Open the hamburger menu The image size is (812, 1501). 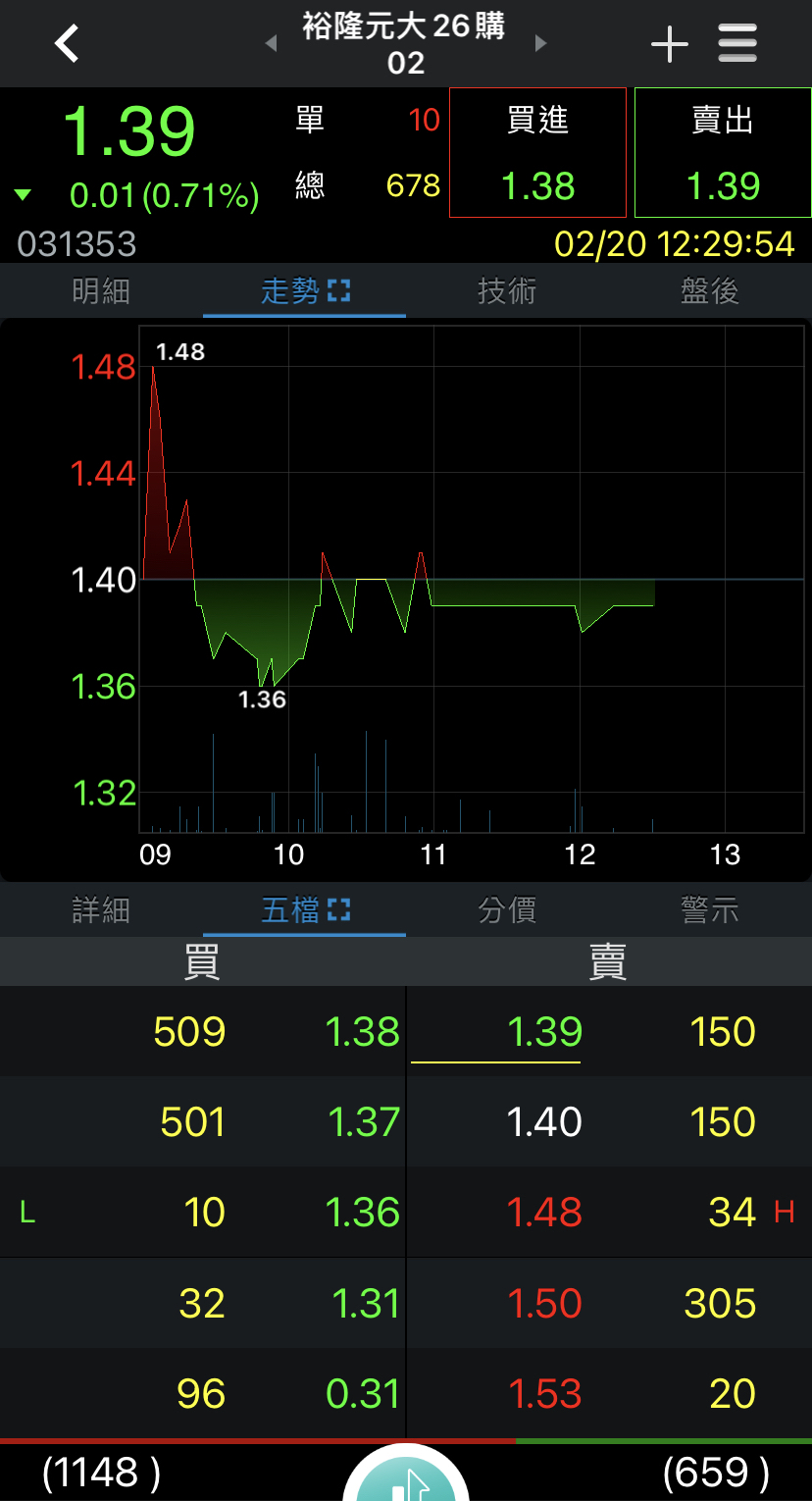point(737,44)
